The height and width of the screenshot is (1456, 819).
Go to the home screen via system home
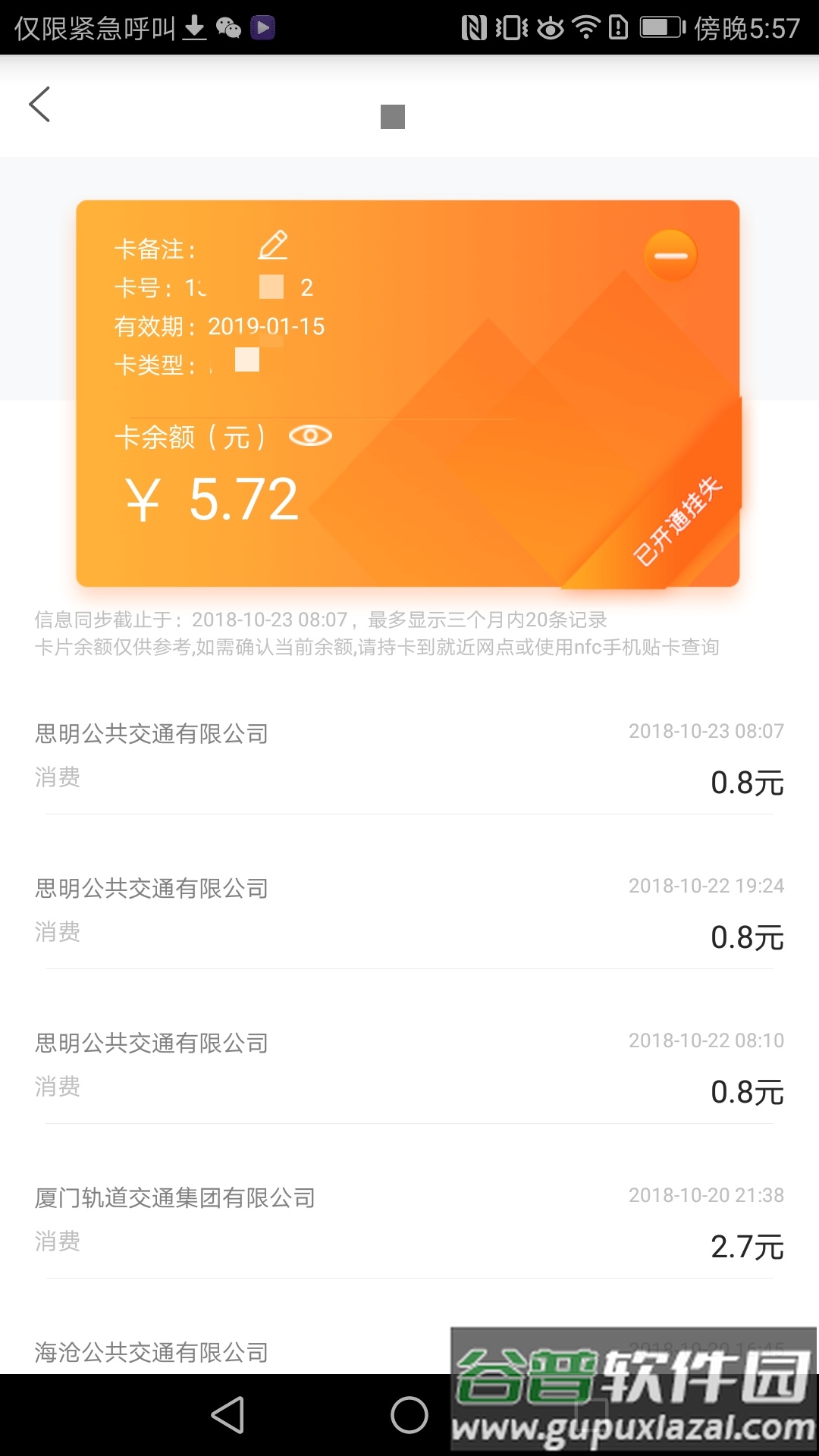(x=409, y=1415)
